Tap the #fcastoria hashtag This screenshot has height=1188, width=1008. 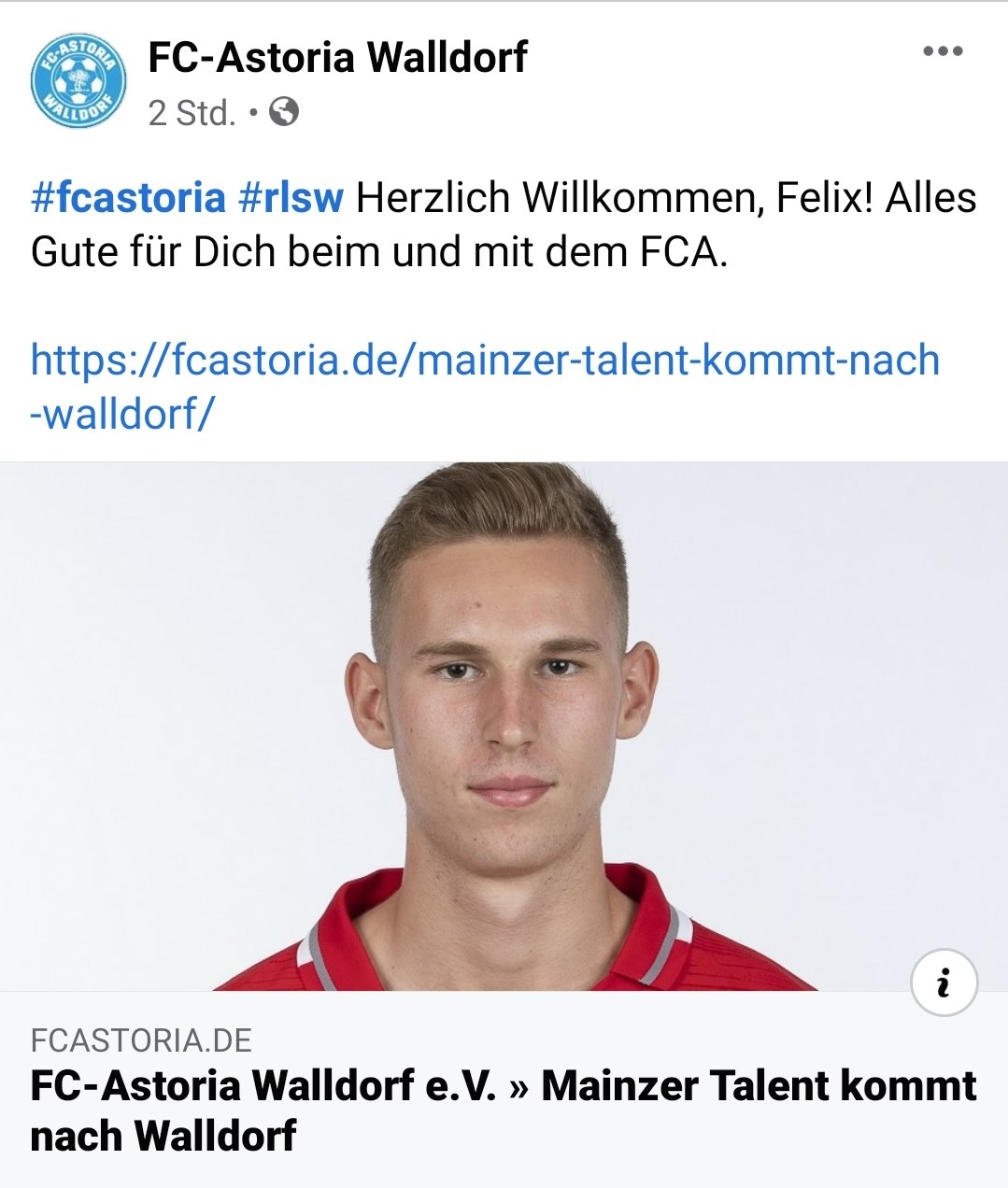[x=128, y=198]
